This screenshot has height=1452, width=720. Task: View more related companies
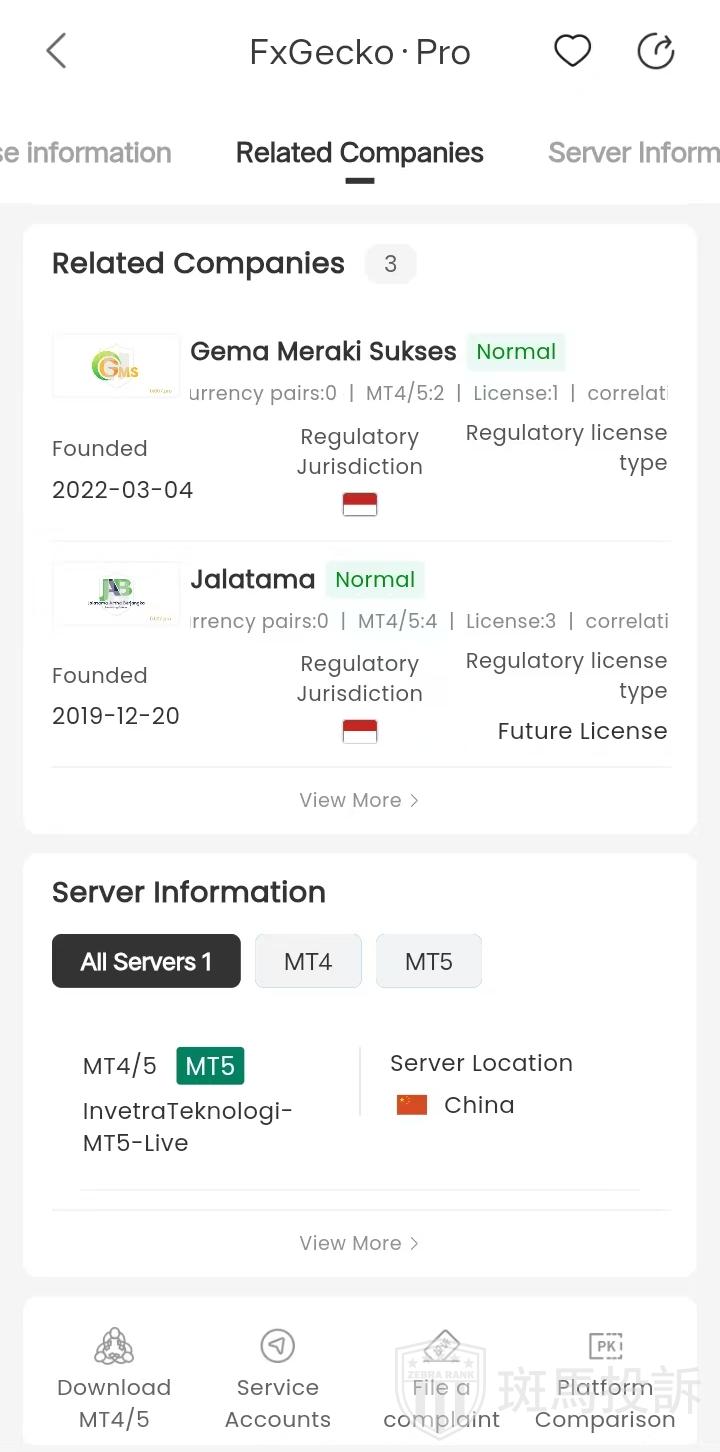pyautogui.click(x=359, y=800)
